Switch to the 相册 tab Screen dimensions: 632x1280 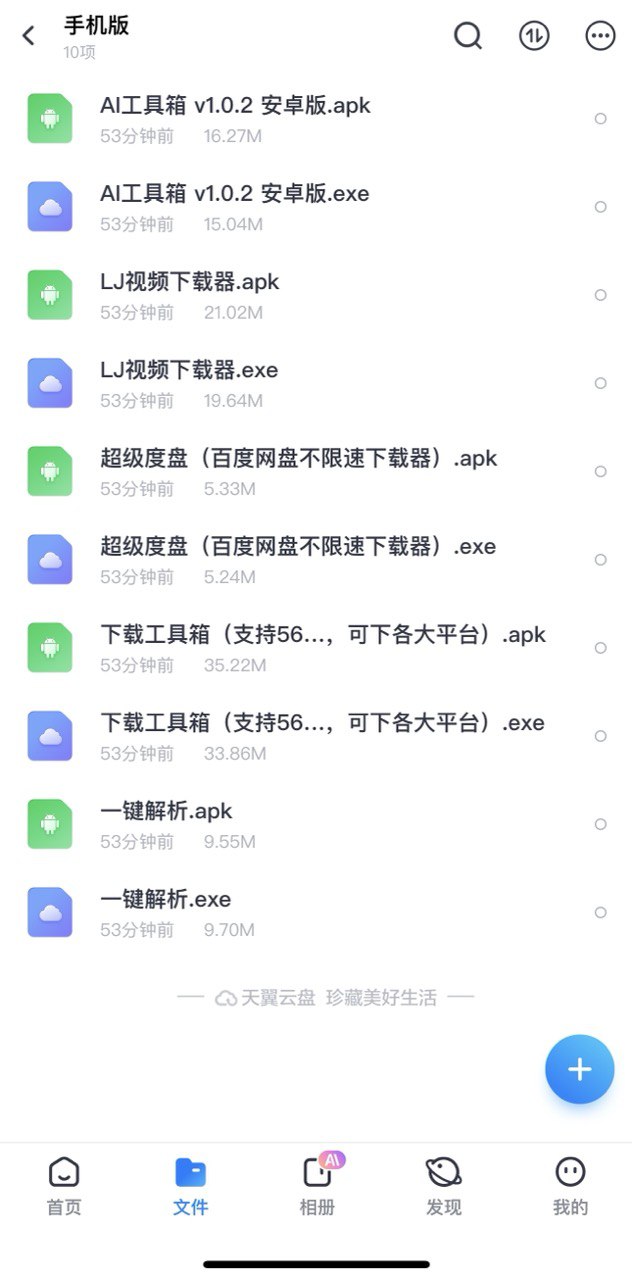tap(317, 1186)
